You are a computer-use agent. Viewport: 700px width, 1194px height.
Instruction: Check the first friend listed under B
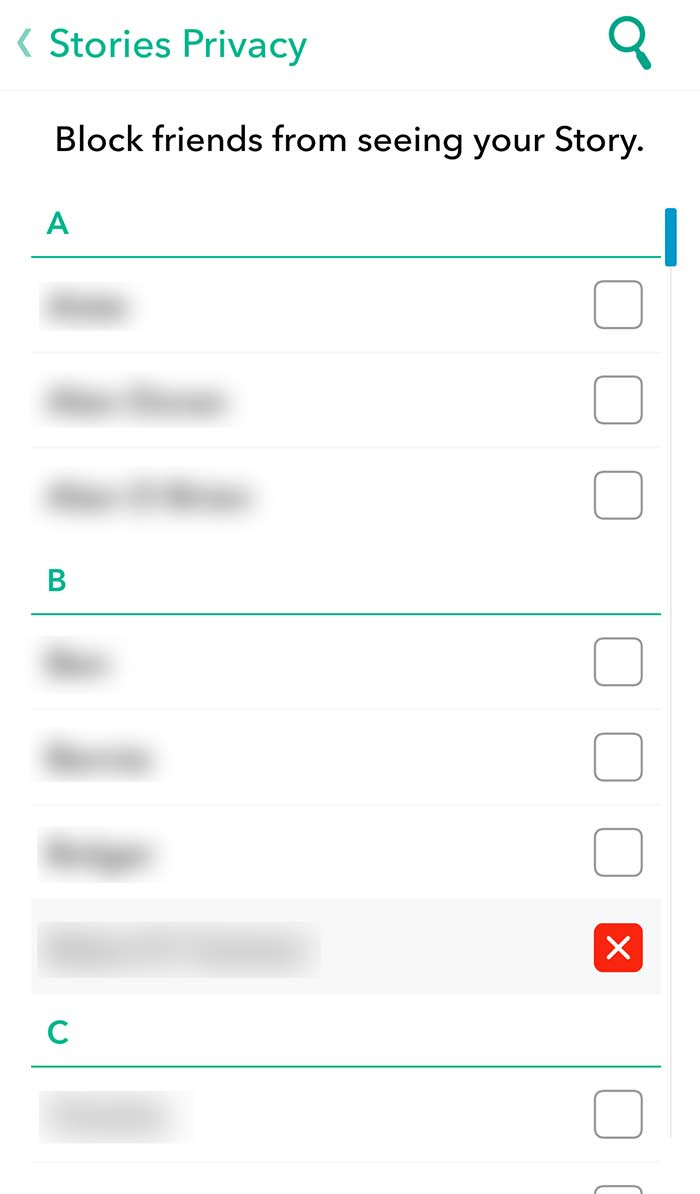pyautogui.click(x=618, y=662)
